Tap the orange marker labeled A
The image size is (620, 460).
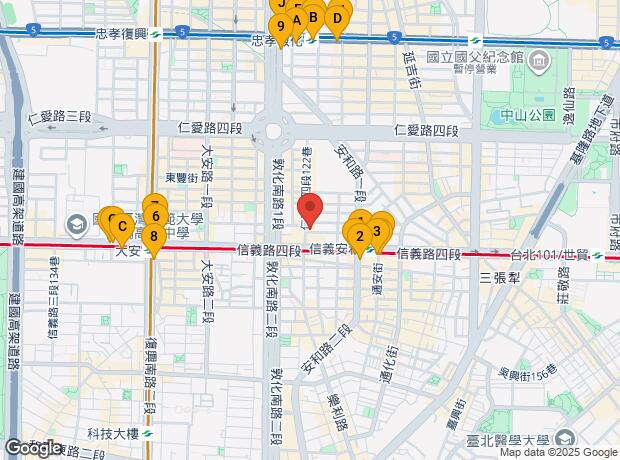(297, 19)
